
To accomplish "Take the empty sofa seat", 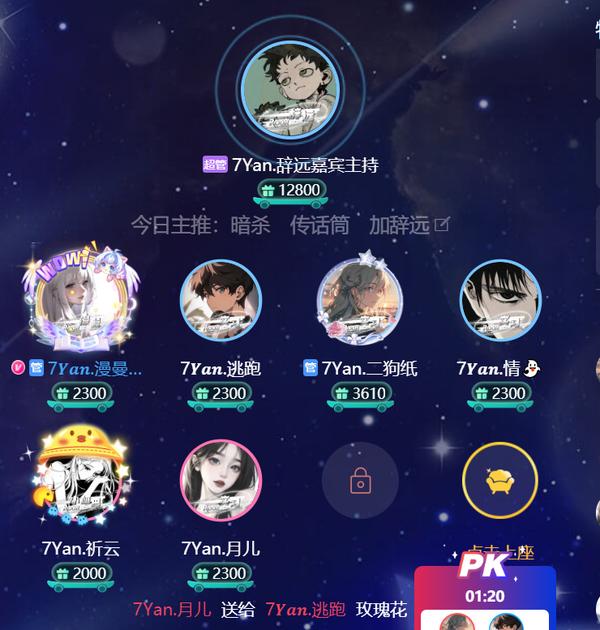I will pyautogui.click(x=500, y=482).
